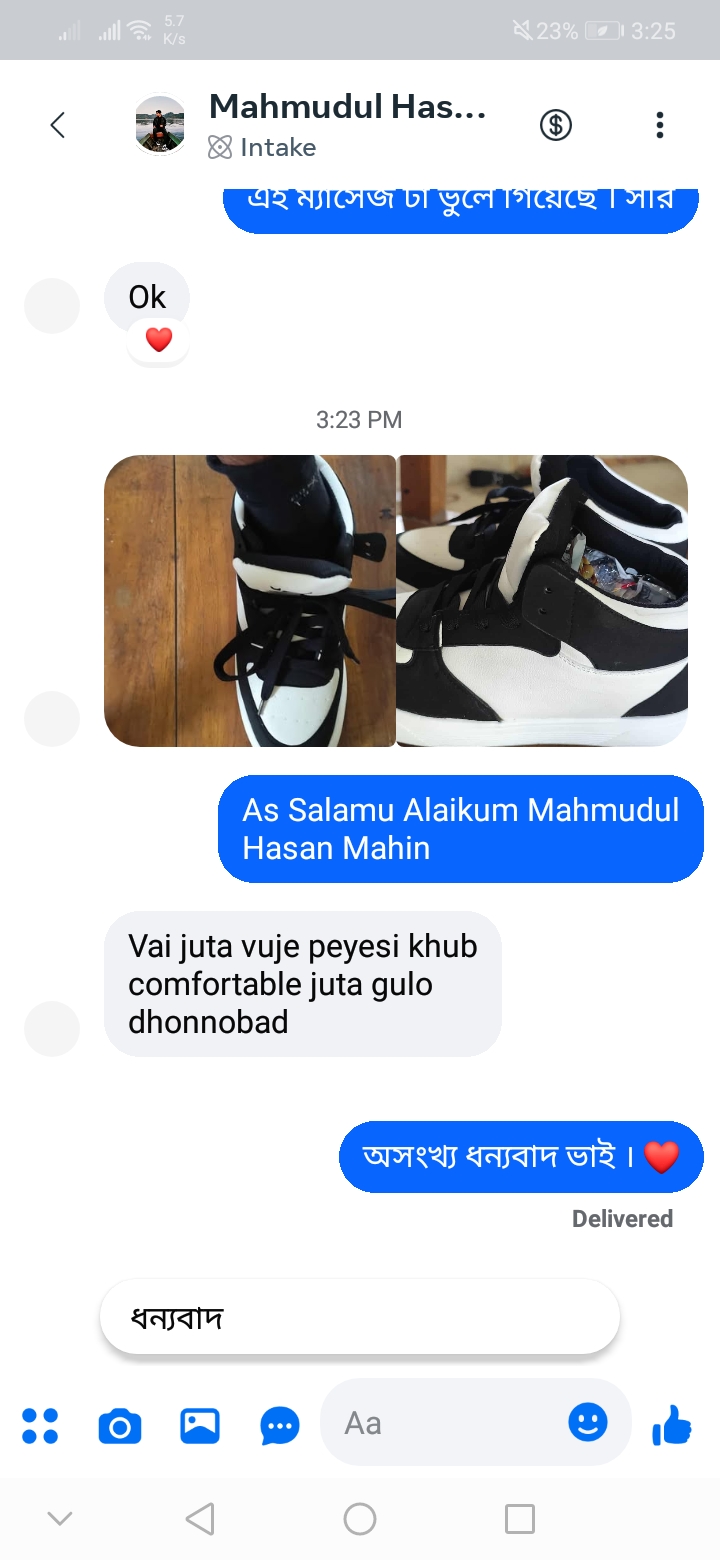
Task: Open the payment dollar icon
Action: coord(555,125)
